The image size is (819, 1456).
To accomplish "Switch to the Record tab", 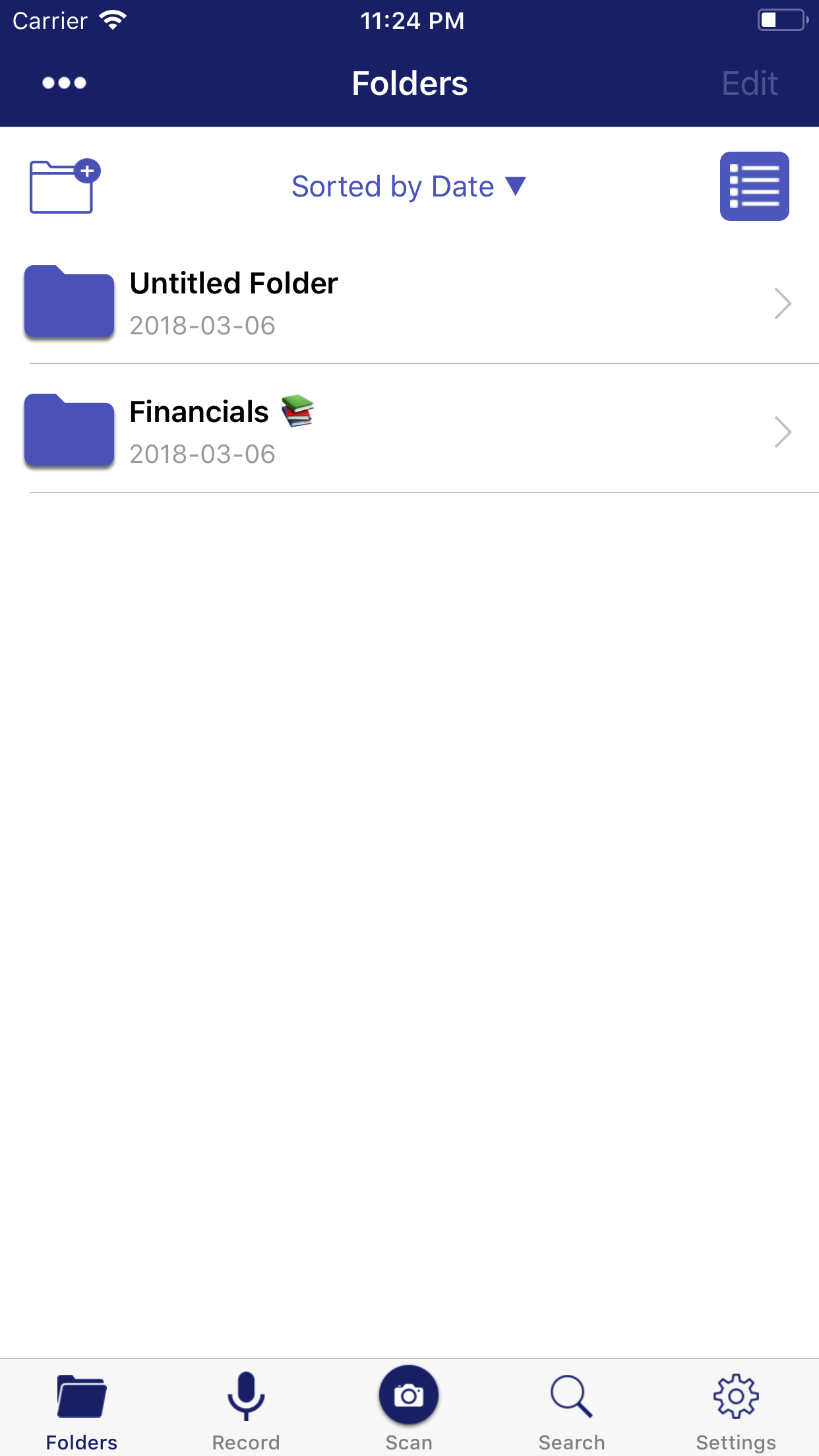I will coord(245,1409).
